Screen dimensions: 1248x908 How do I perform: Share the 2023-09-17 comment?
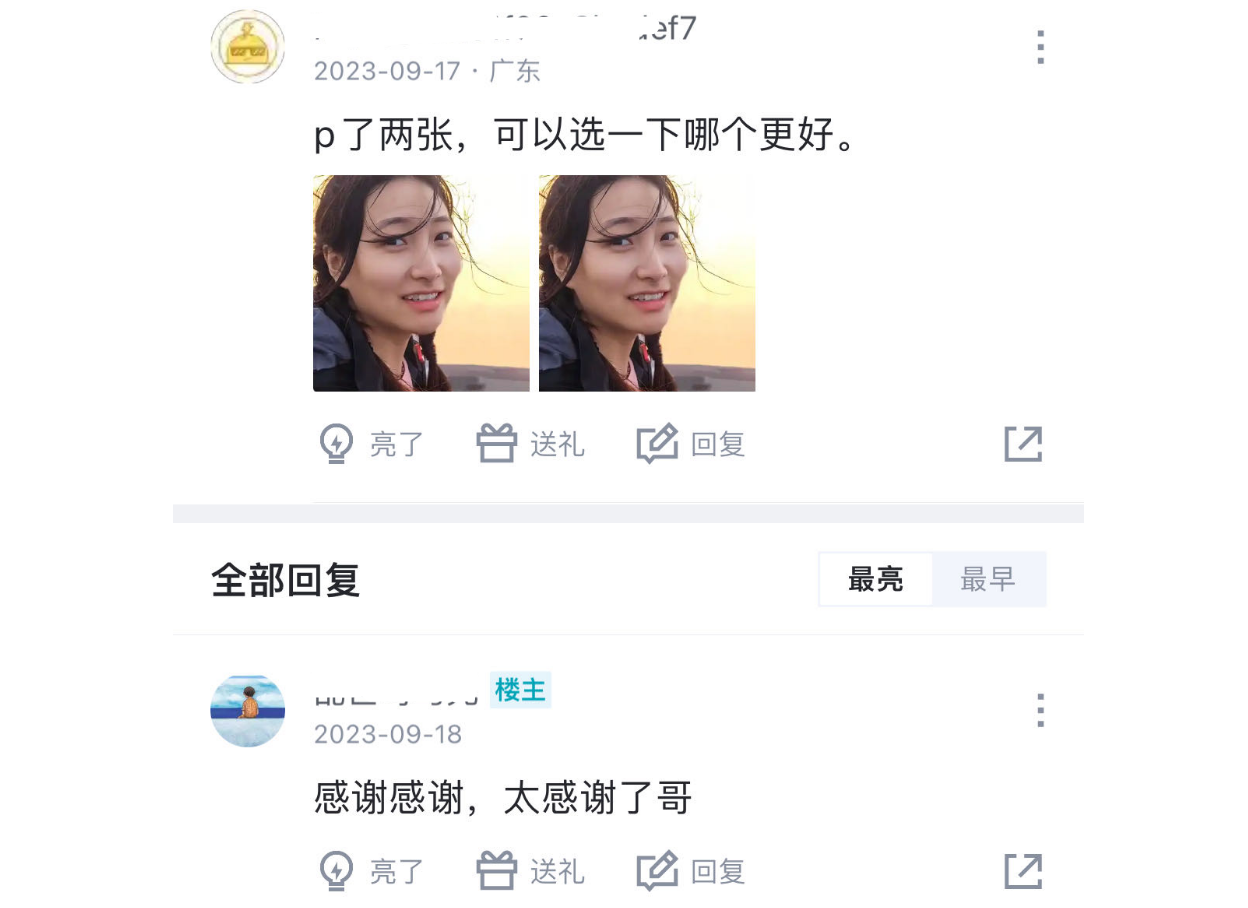(1023, 444)
